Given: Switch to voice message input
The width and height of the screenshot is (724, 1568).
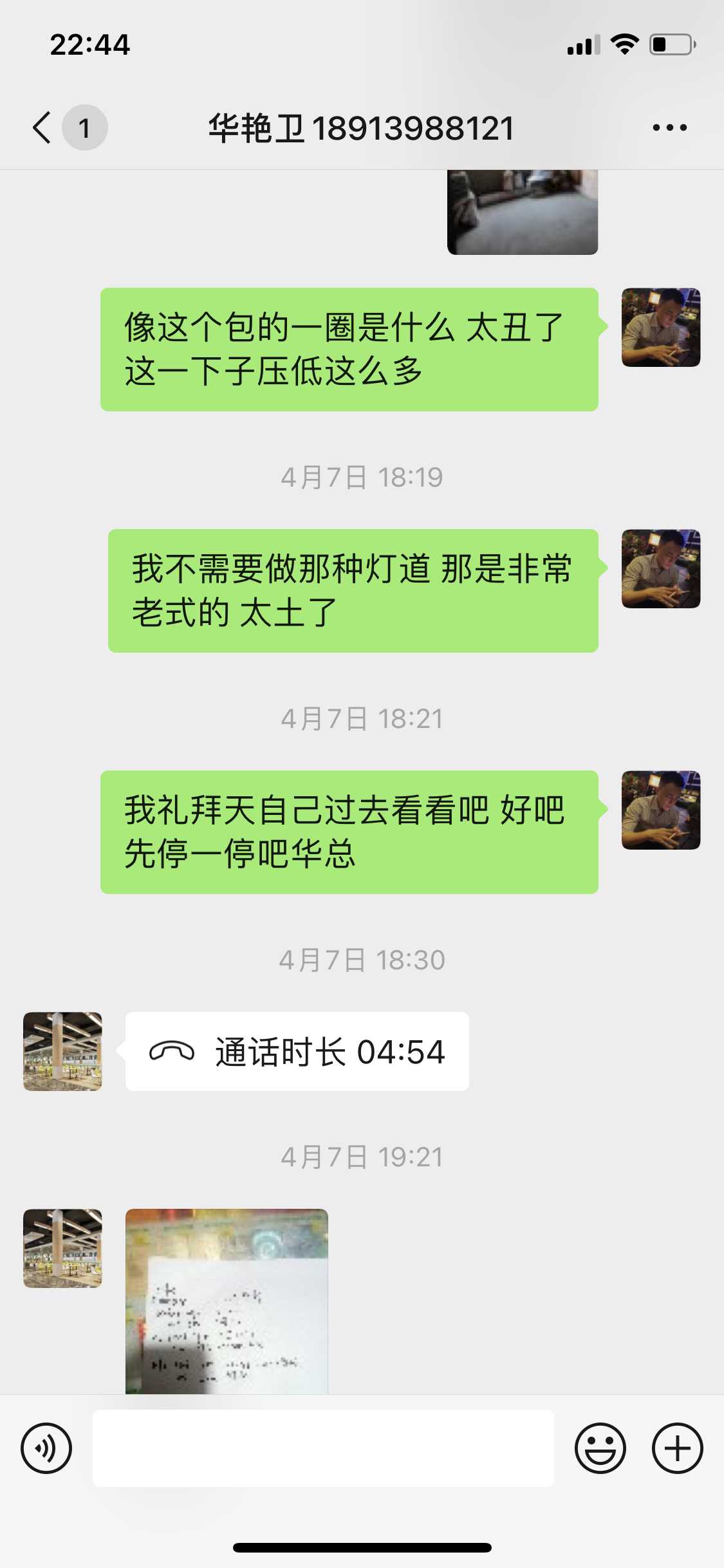Looking at the screenshot, I should pyautogui.click(x=46, y=1448).
